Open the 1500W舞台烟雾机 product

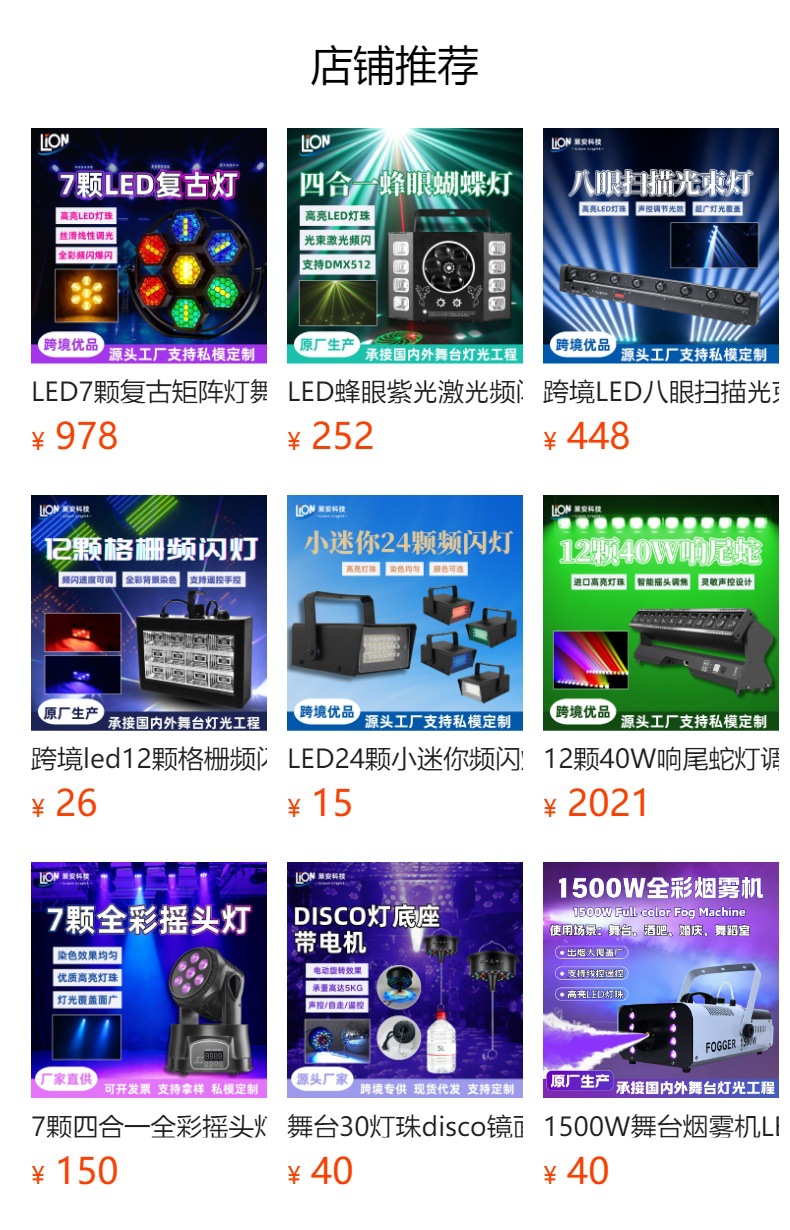(x=661, y=980)
